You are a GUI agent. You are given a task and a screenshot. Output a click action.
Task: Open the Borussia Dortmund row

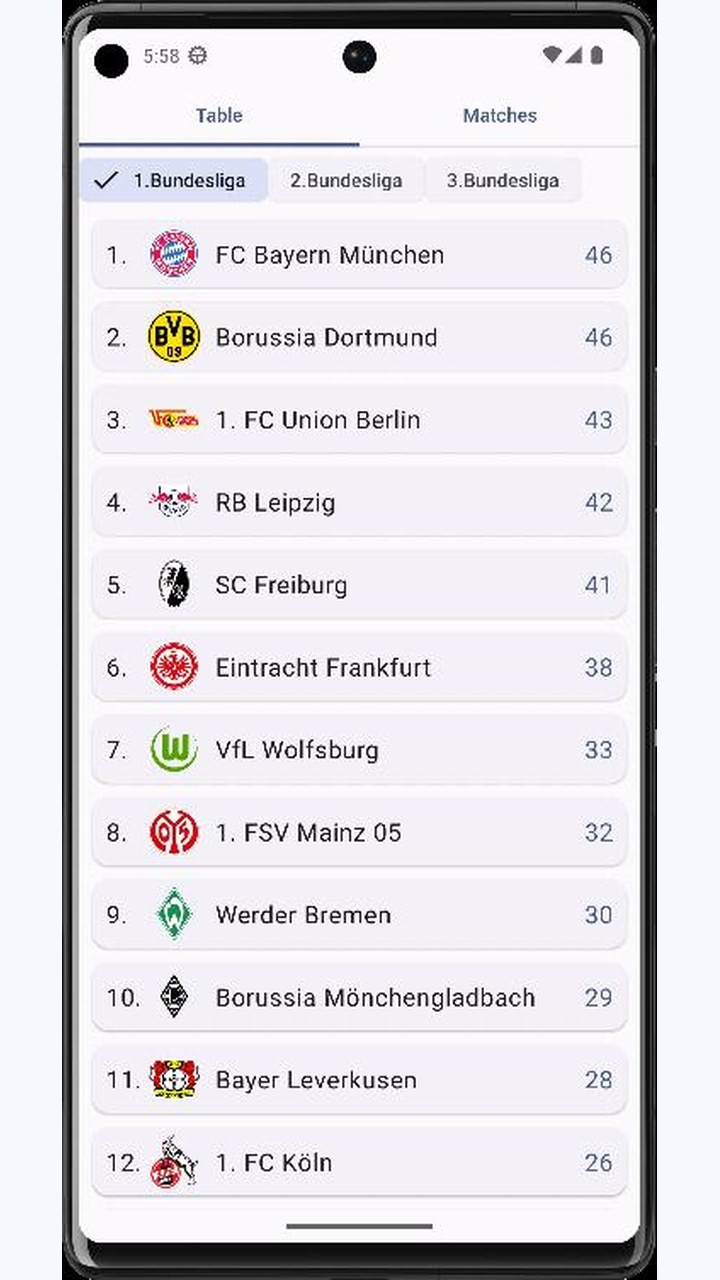[x=359, y=337]
